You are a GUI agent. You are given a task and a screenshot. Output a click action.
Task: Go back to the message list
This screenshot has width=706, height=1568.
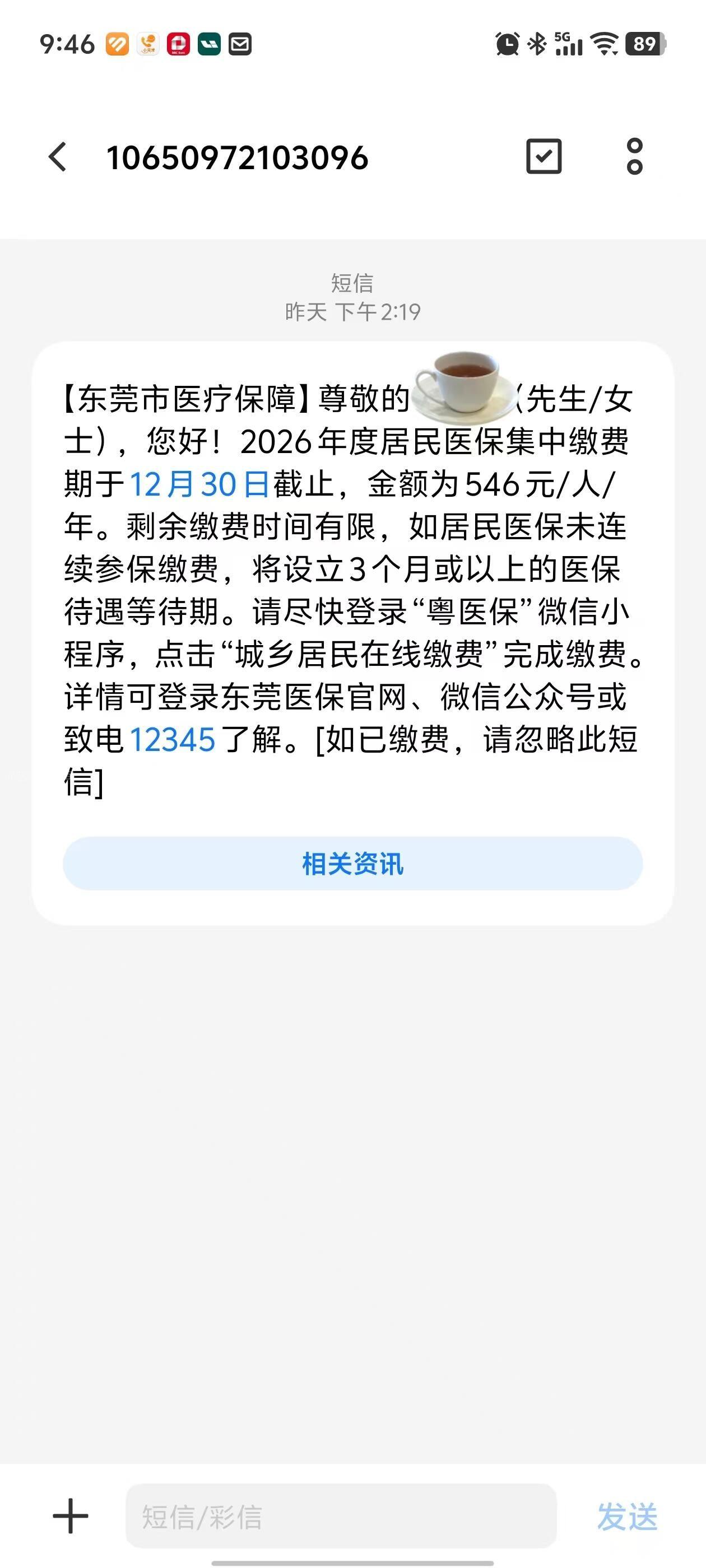pos(58,157)
